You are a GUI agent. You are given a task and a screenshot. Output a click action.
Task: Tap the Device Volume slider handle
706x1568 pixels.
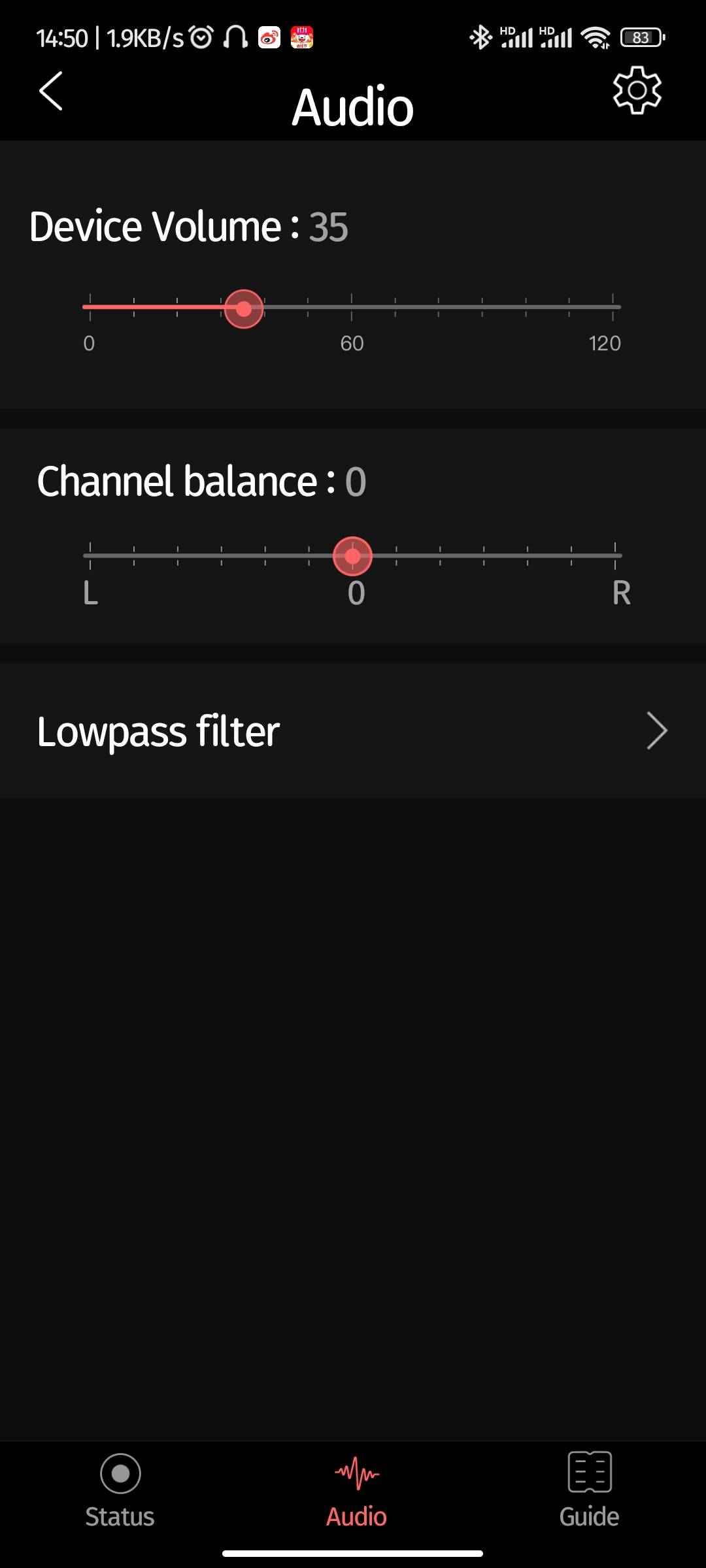coord(244,308)
